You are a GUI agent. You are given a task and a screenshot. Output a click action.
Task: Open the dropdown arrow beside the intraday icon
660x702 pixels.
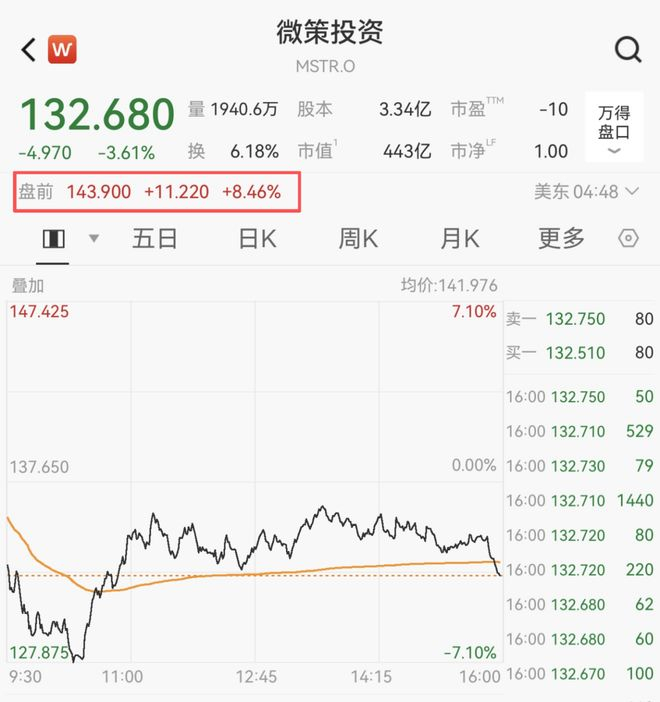coord(94,239)
